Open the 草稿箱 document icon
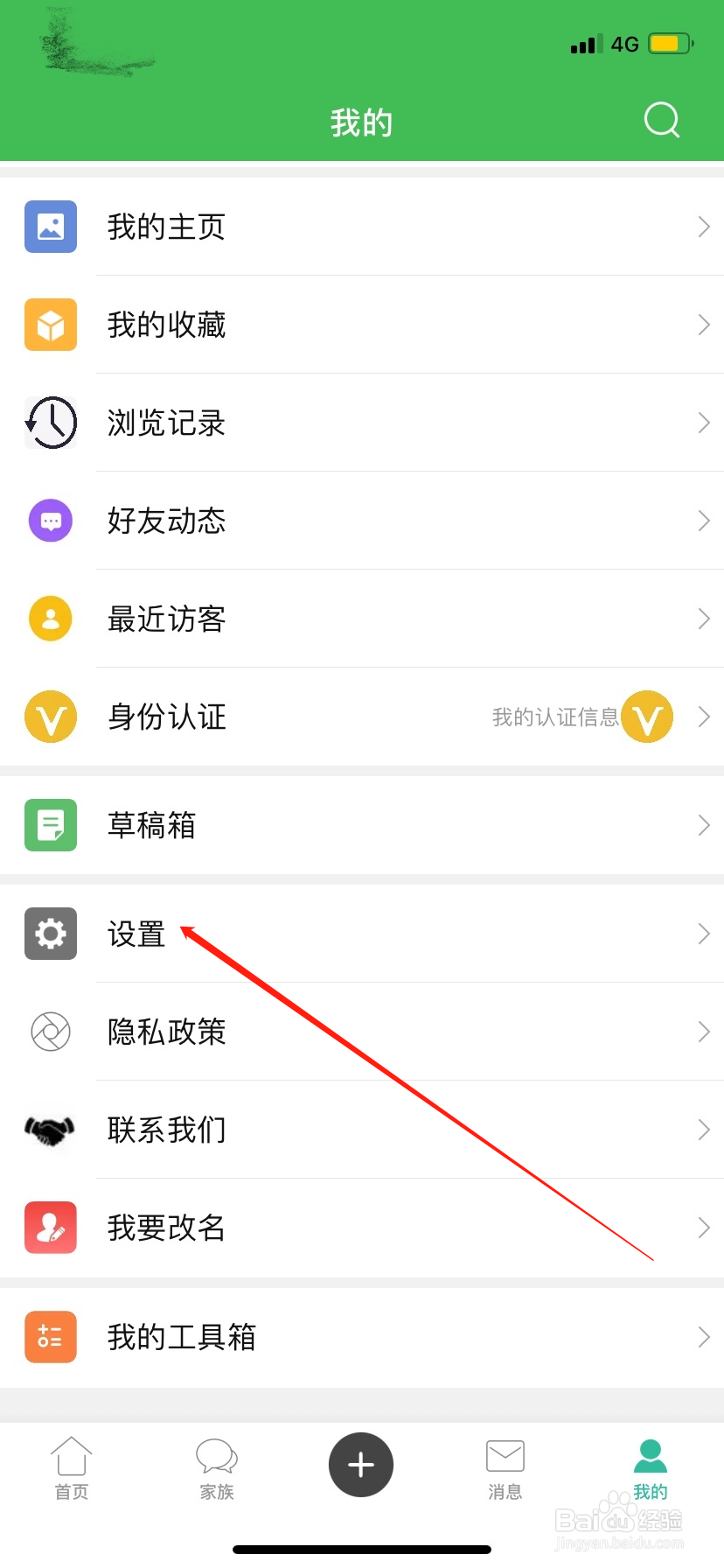 click(50, 825)
